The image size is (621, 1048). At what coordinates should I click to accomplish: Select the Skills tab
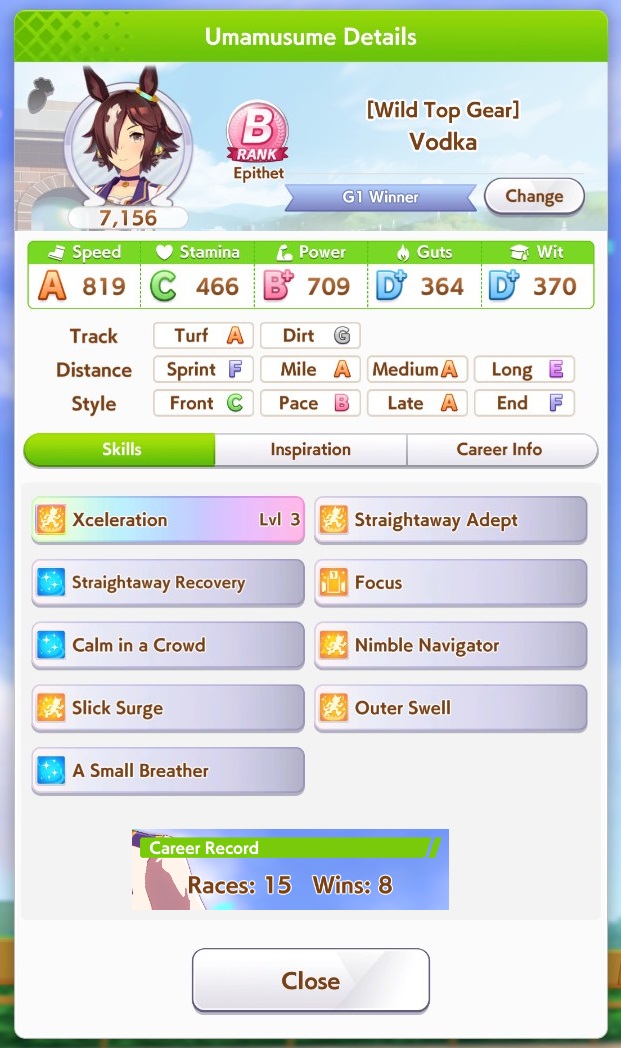tap(120, 449)
